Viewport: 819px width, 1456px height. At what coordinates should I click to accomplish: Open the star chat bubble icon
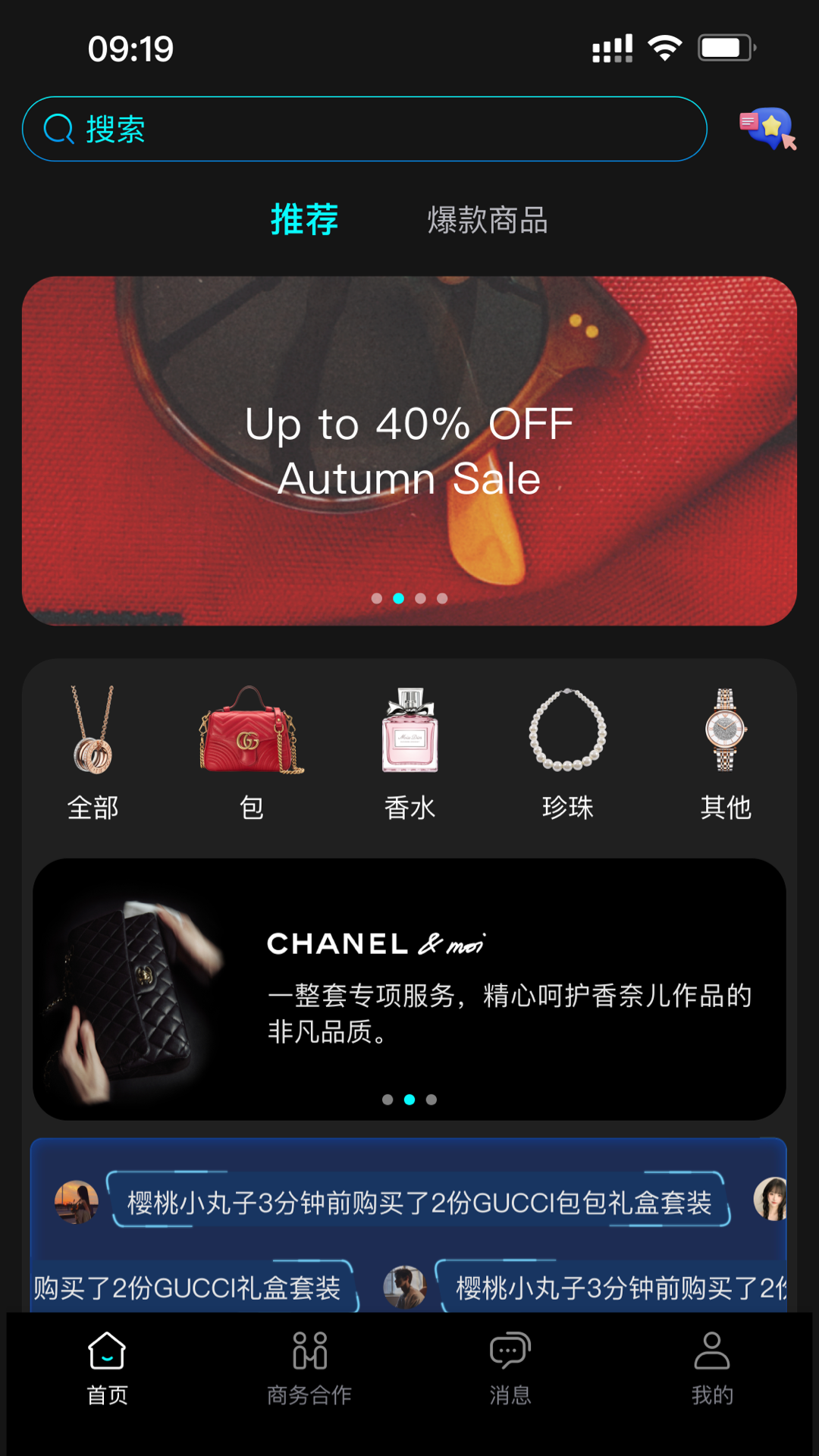767,129
